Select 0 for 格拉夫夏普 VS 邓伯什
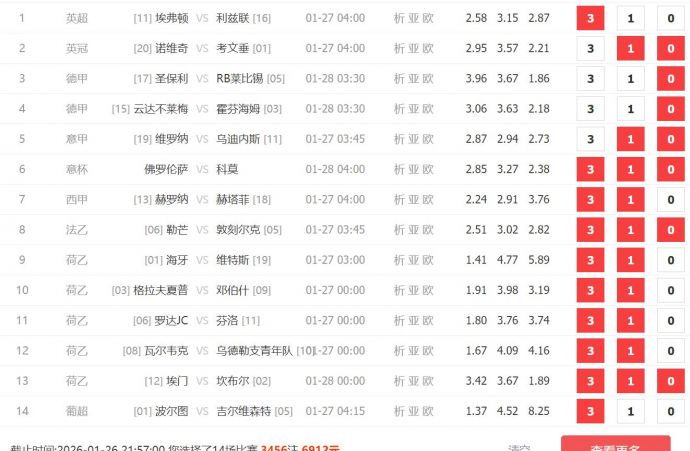This screenshot has height=451, width=690. point(669,291)
